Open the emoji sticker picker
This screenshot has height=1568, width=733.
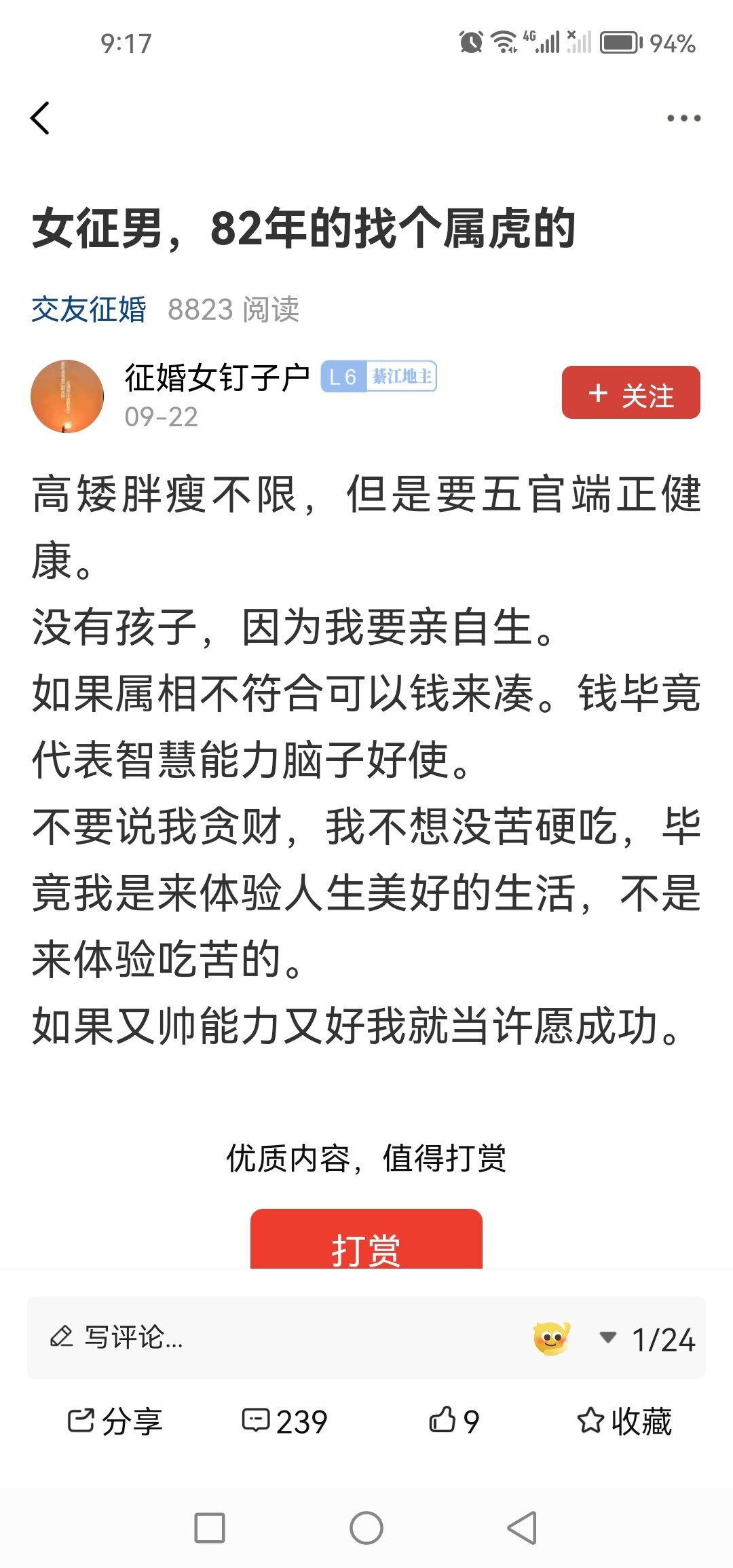[x=551, y=1338]
